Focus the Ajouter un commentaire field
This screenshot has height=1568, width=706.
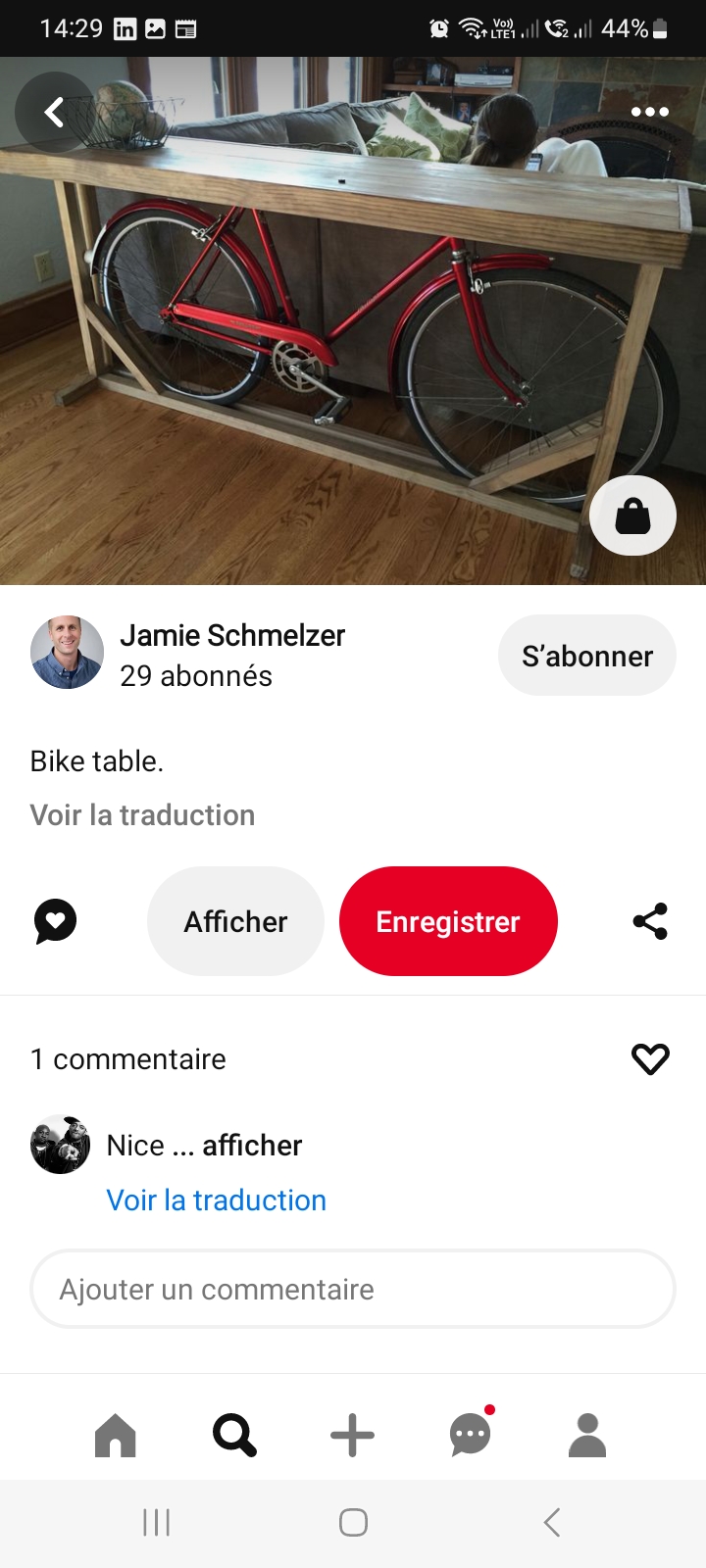tap(353, 1289)
